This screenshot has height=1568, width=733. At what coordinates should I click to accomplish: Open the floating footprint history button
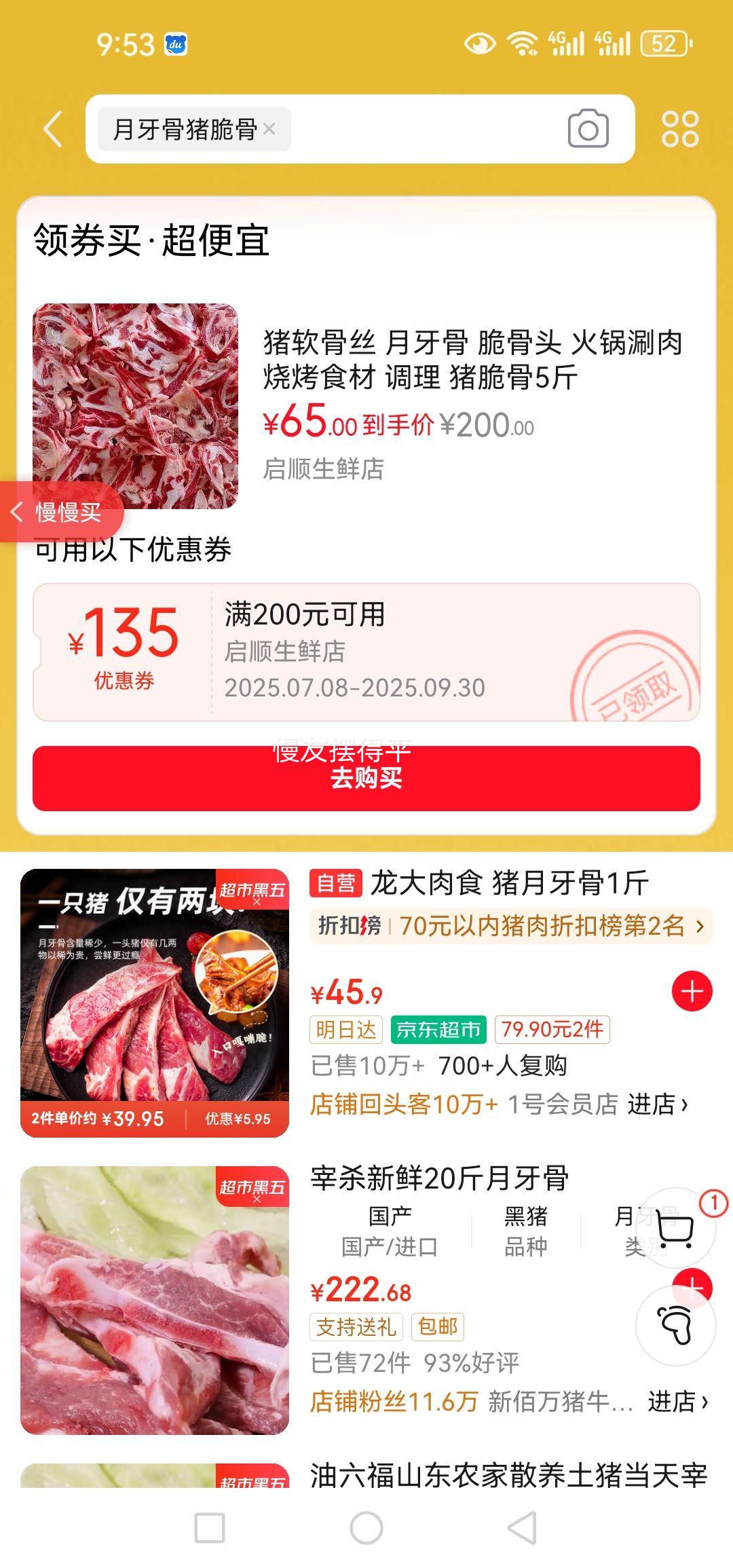click(x=675, y=1326)
